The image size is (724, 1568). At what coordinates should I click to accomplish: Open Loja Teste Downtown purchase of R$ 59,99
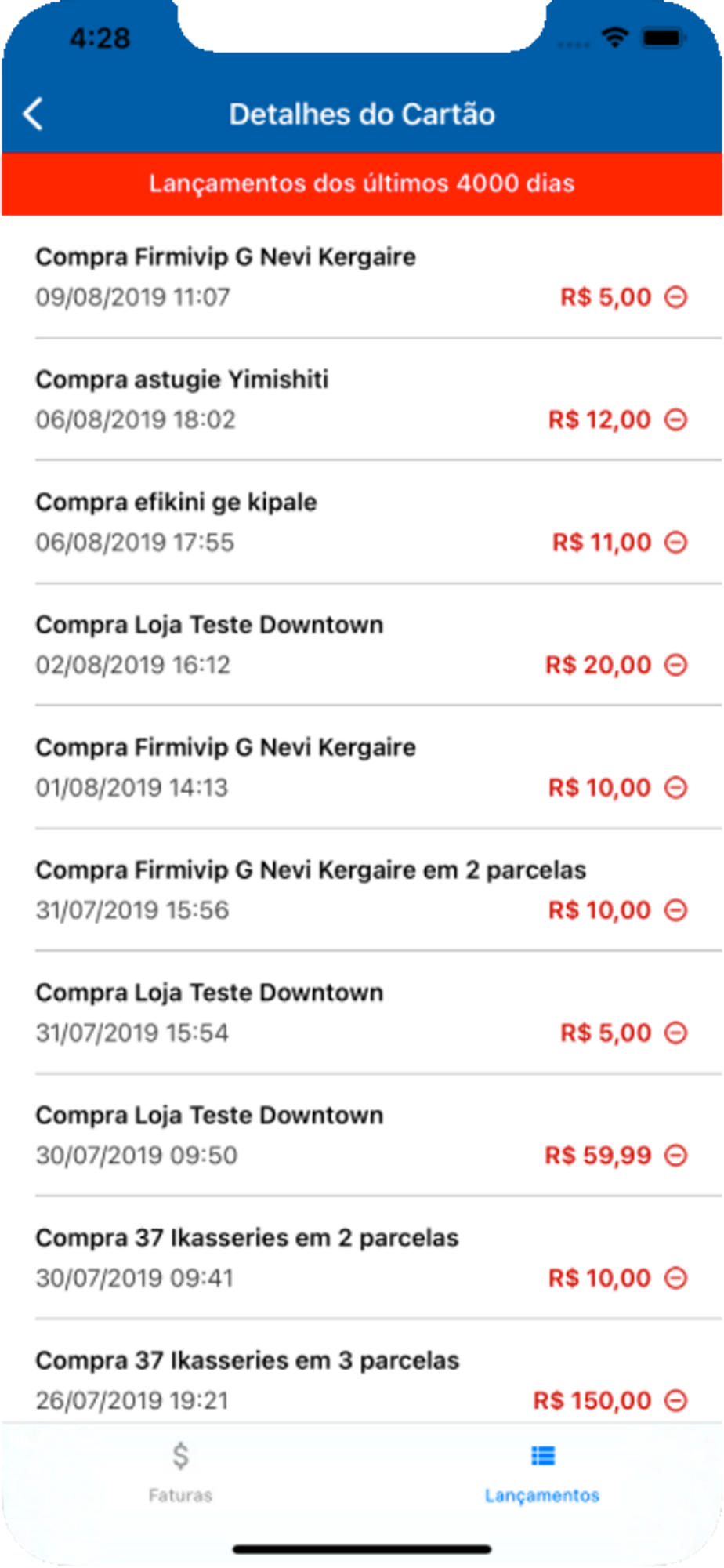pyautogui.click(x=362, y=1135)
